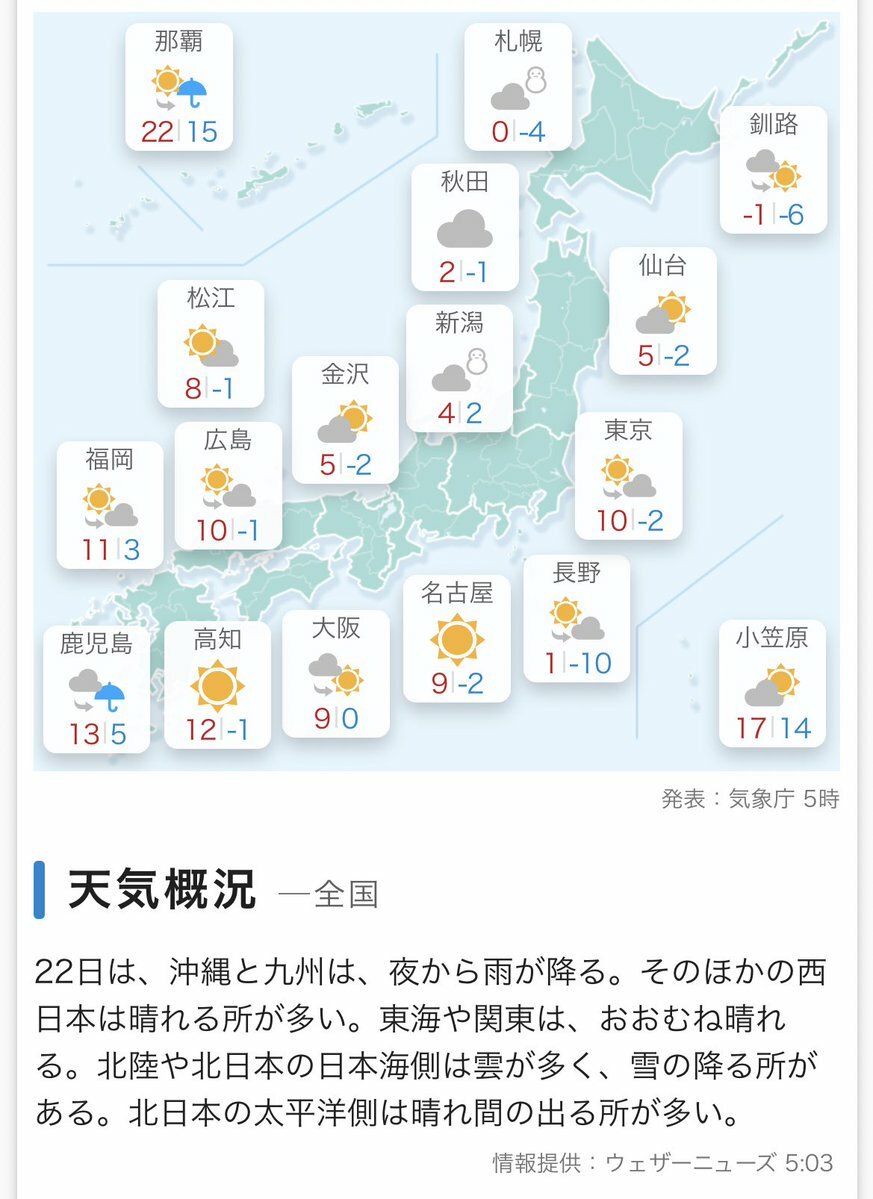
Task: Open the 新潟 forecast card
Action: coord(459,368)
